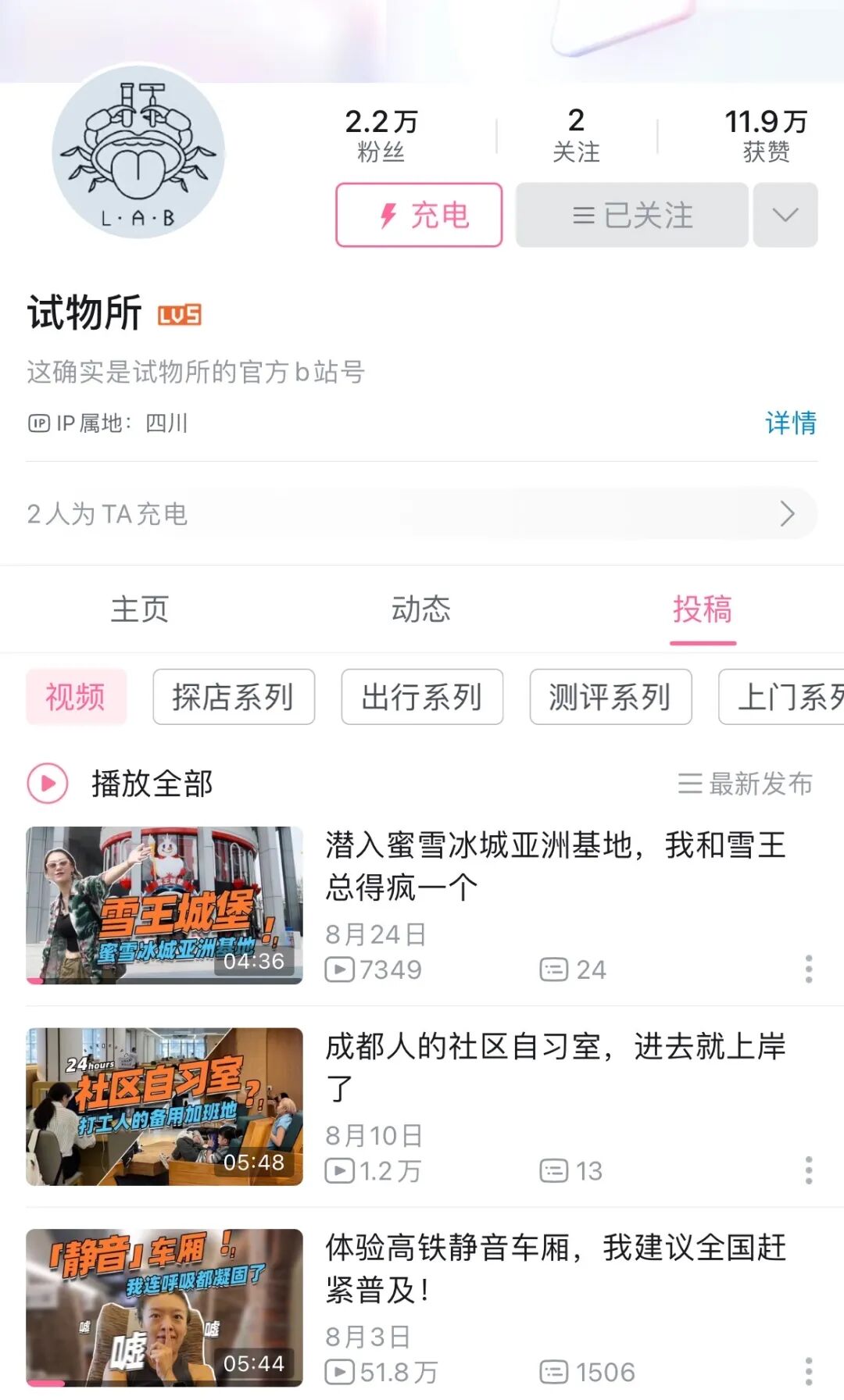This screenshot has width=844, height=1400.
Task: Open more options for the 社区自习室 video
Action: pos(809,1170)
